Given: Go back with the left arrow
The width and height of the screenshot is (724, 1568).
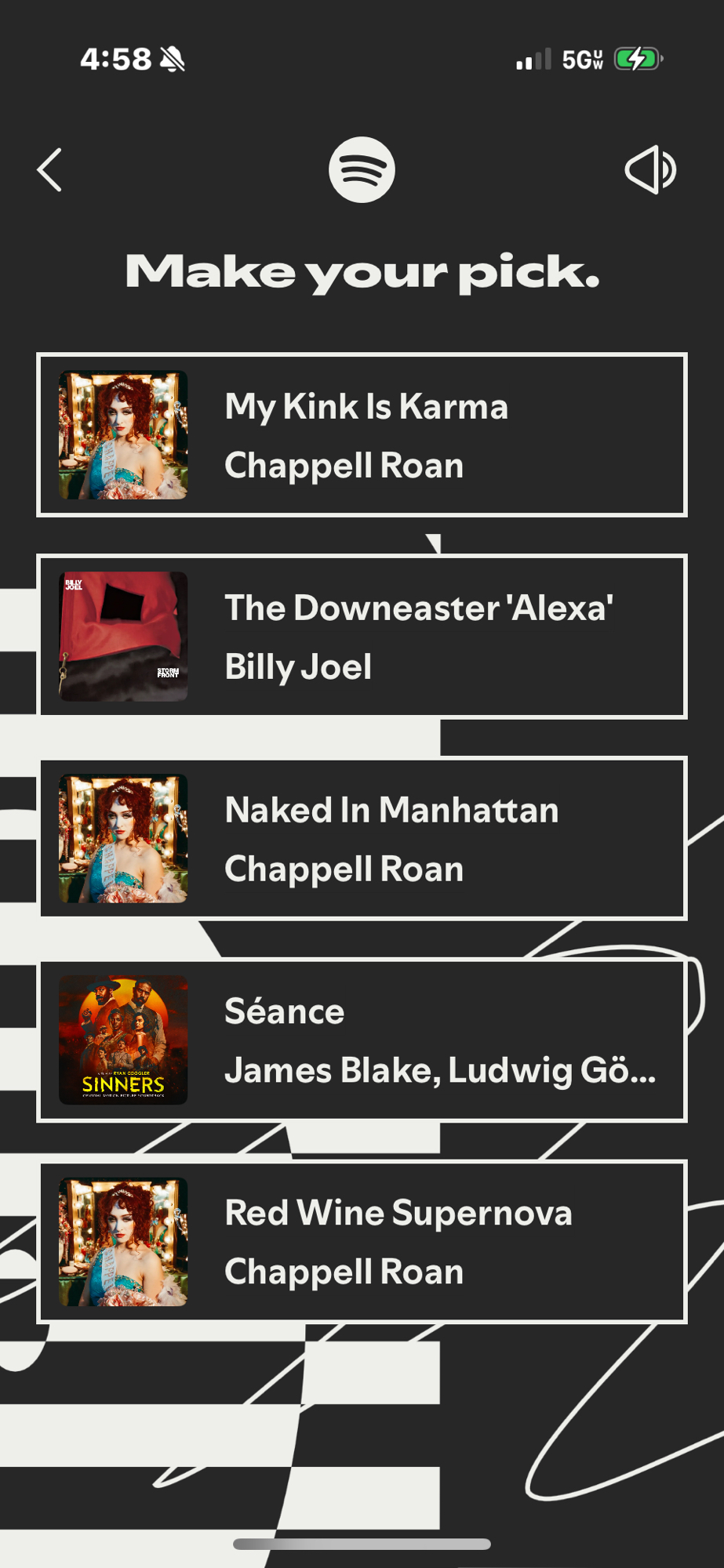Looking at the screenshot, I should [49, 170].
